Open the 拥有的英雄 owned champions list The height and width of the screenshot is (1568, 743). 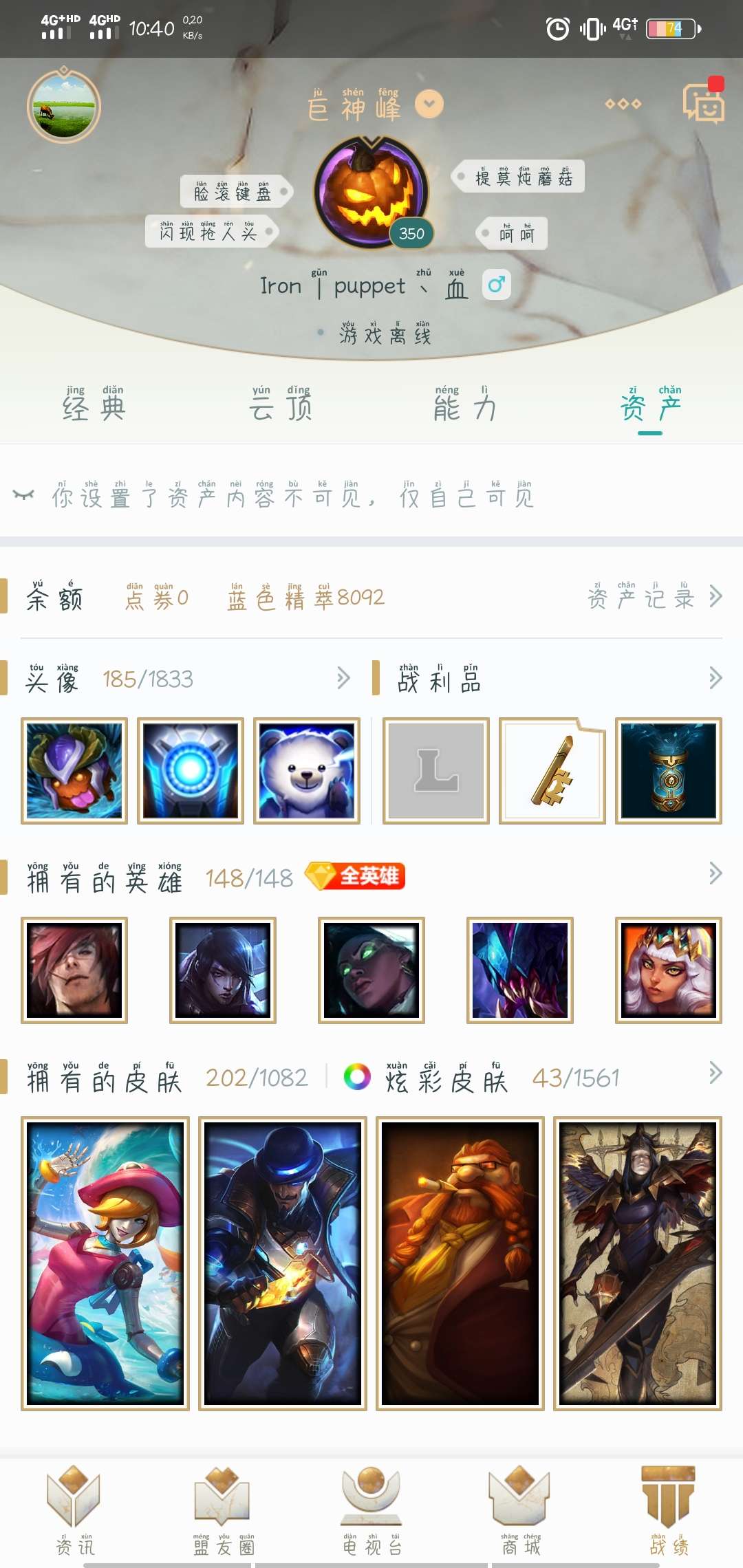(x=714, y=874)
